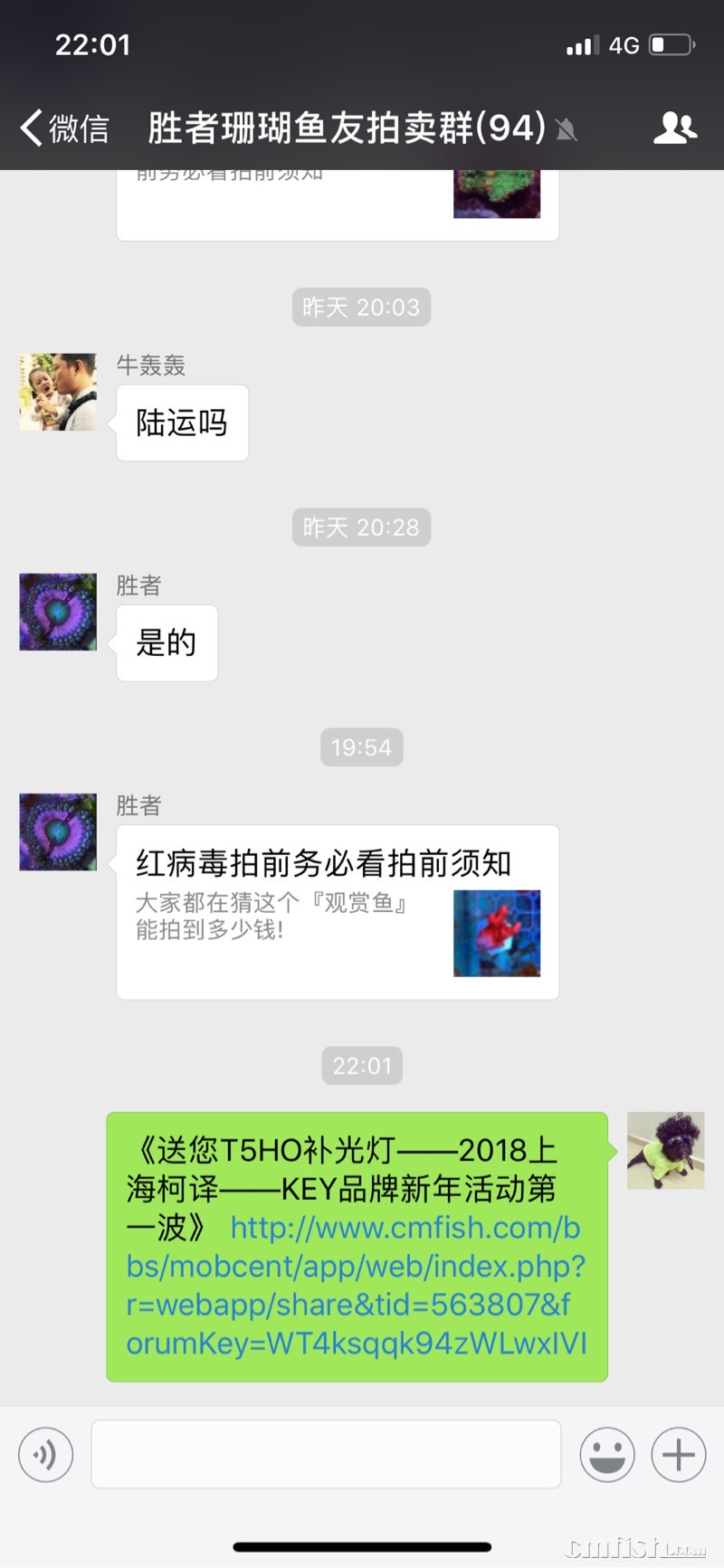Open the partially visible shared card at the top
The image size is (724, 1568).
tap(337, 204)
